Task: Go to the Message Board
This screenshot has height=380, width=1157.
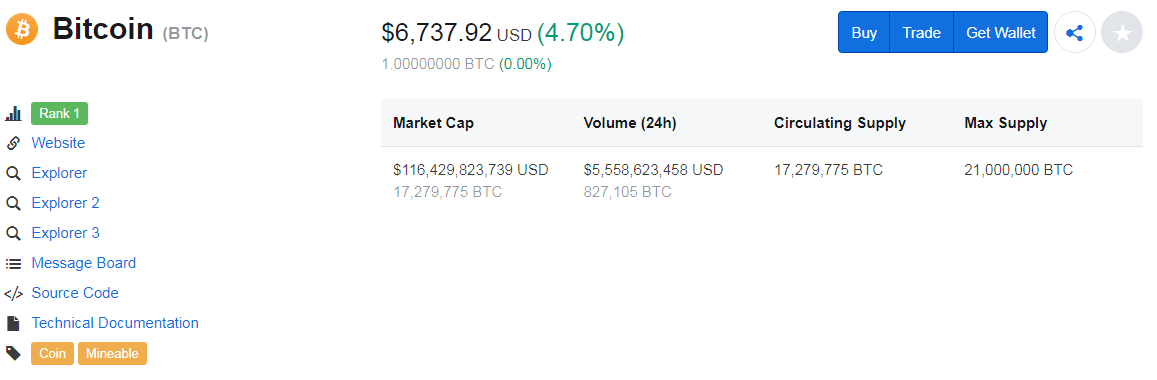Action: point(83,263)
